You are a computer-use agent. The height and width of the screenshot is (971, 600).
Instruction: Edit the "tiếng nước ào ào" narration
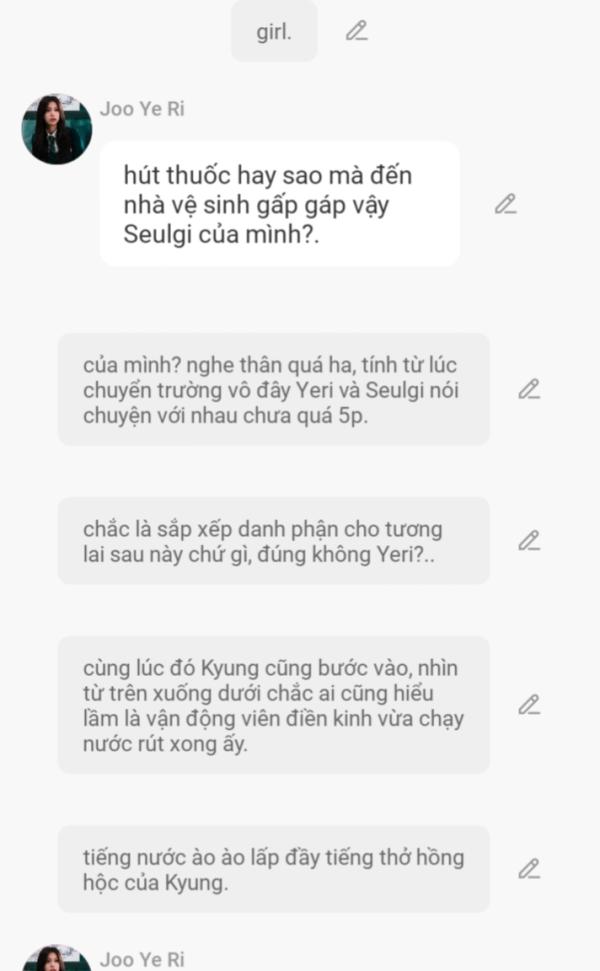tap(529, 869)
